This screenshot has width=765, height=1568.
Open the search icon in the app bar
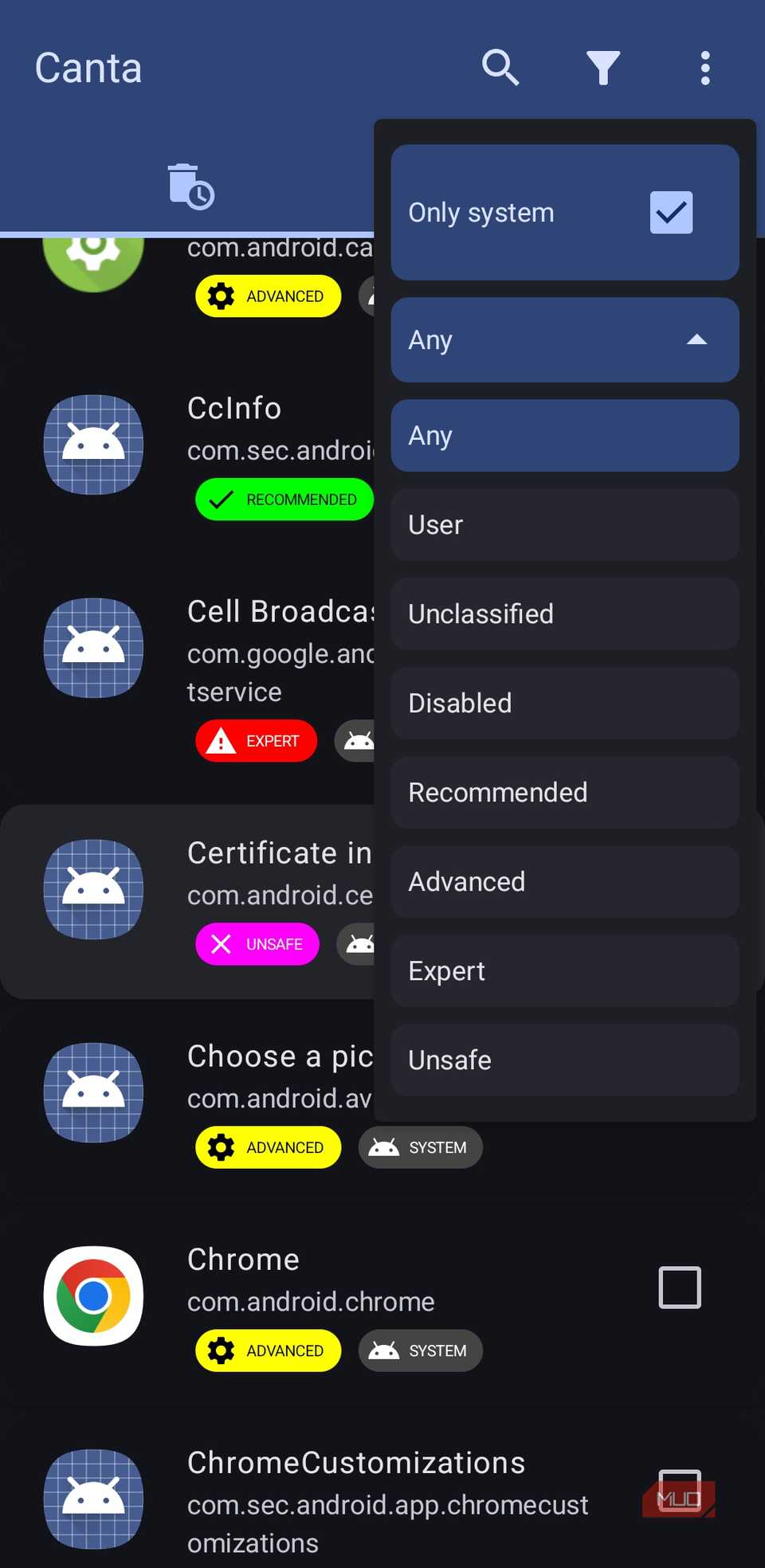[500, 68]
